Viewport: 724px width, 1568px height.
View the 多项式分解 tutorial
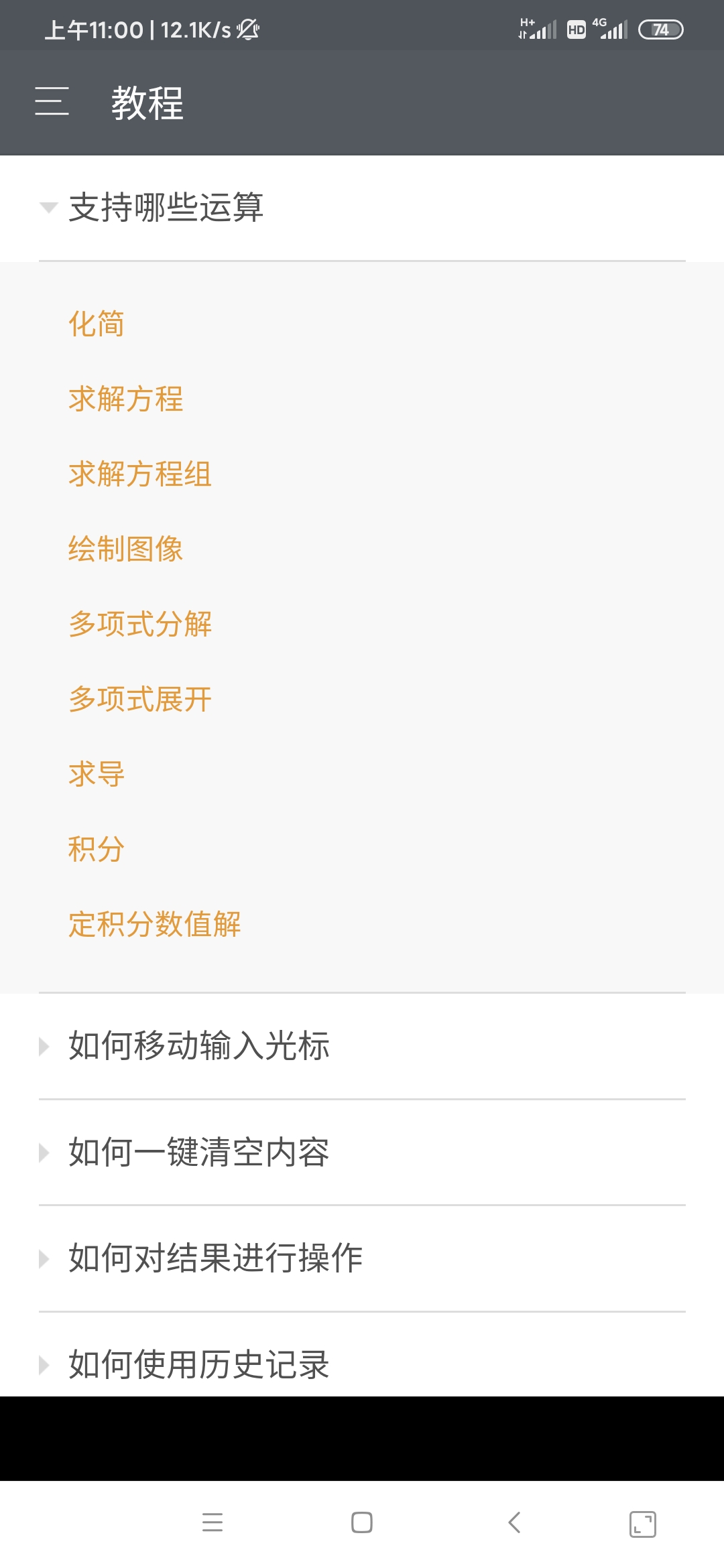(x=140, y=625)
